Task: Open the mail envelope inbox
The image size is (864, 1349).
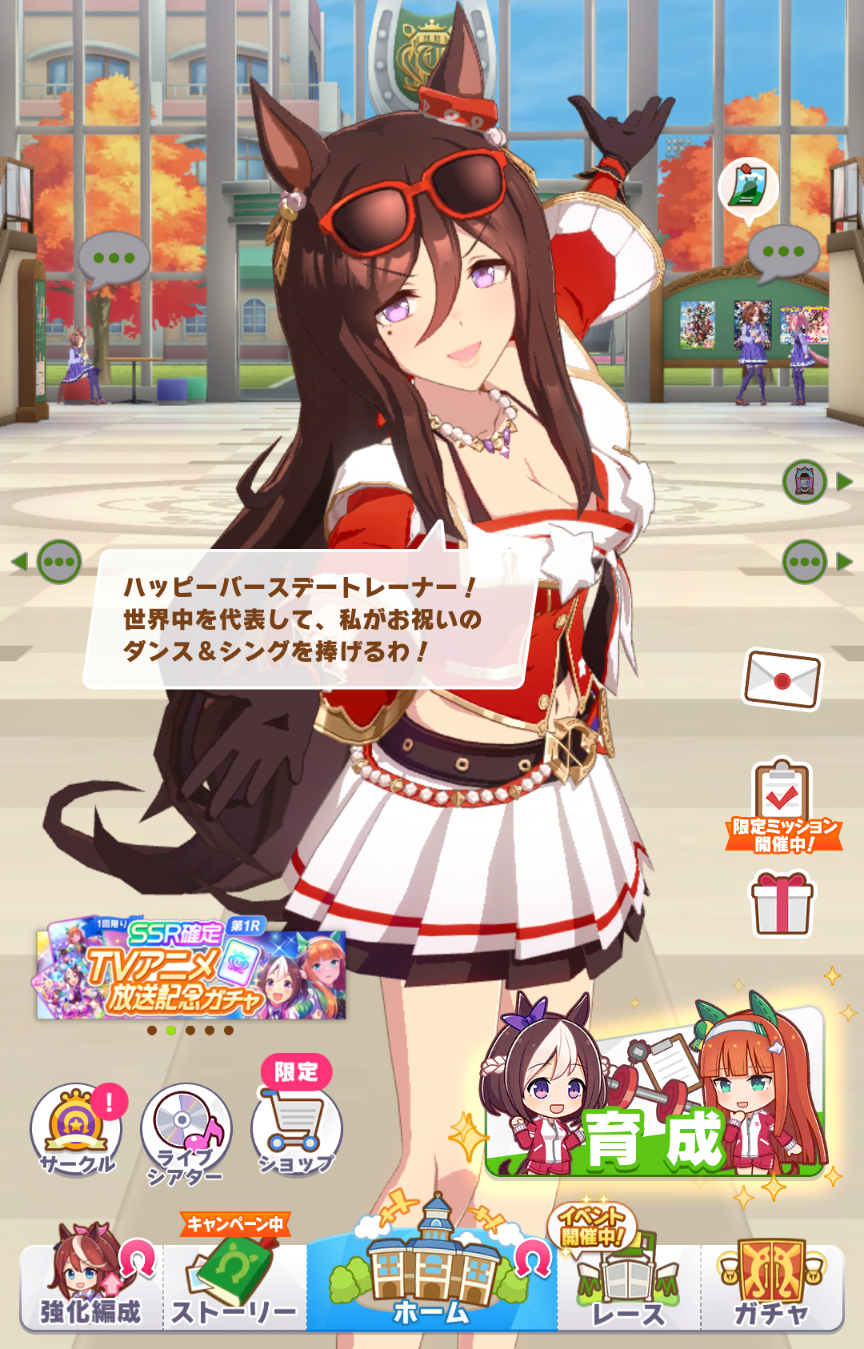Action: [782, 680]
